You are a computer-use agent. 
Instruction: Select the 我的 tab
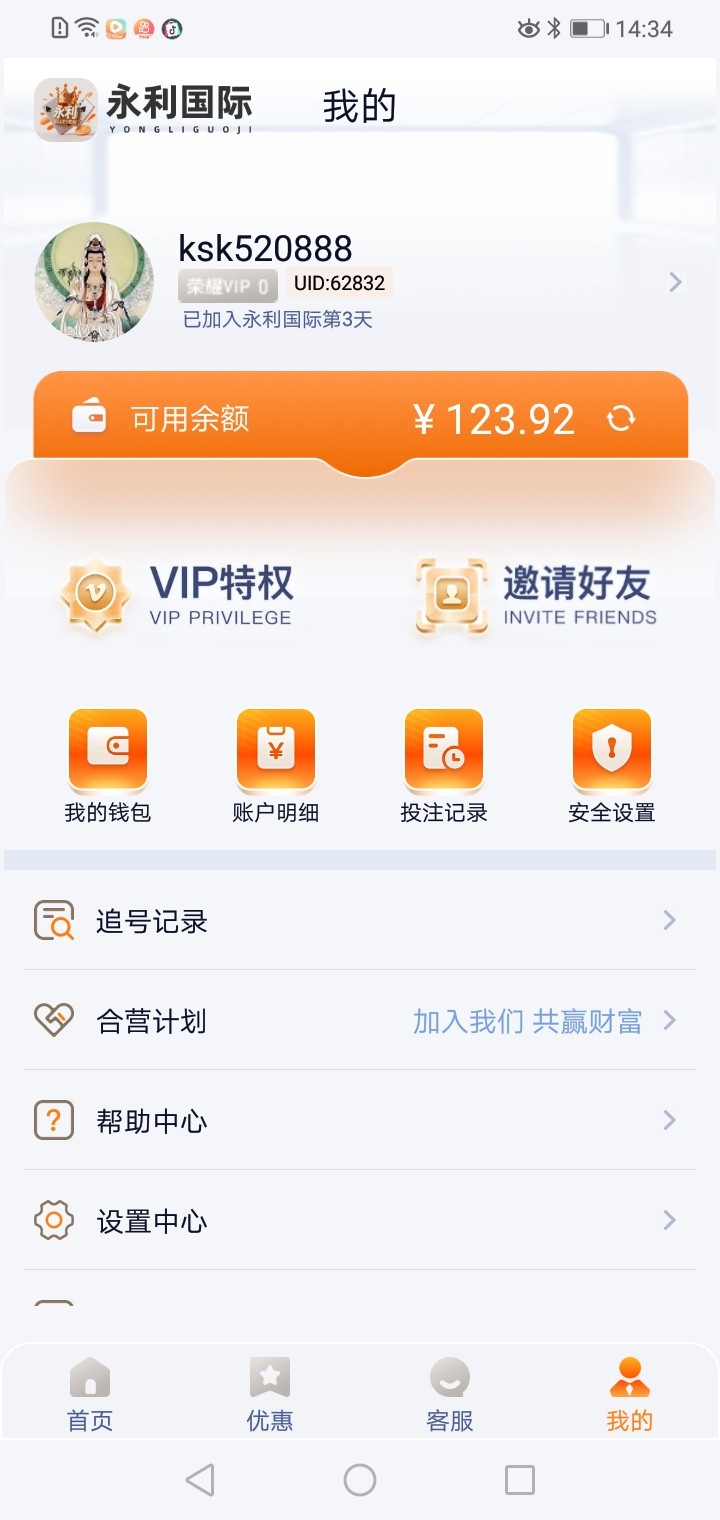click(x=630, y=1394)
